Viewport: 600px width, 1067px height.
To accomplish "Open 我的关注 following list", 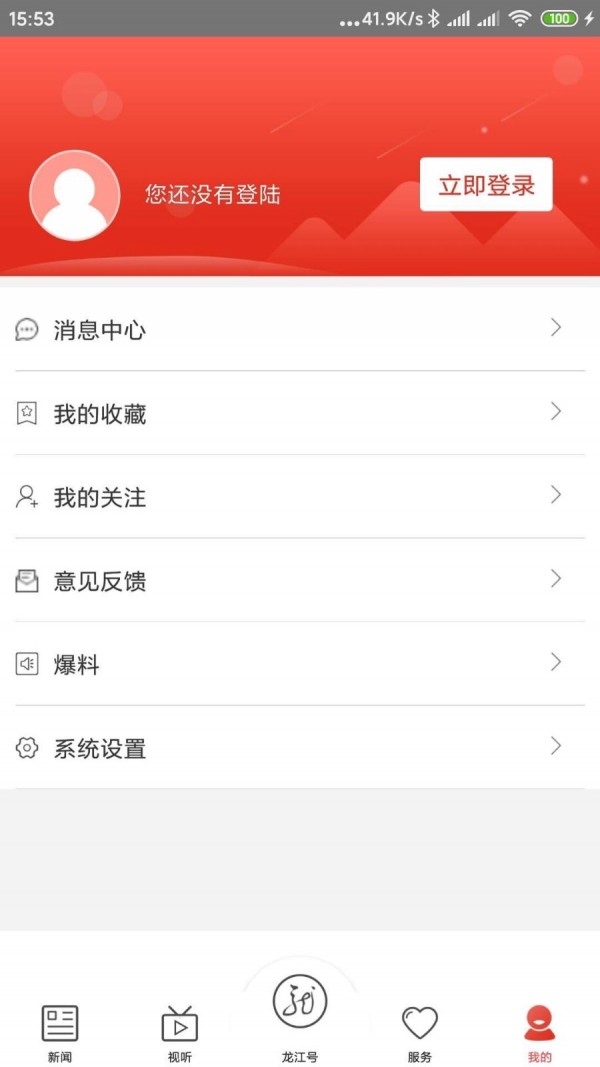I will coord(300,497).
